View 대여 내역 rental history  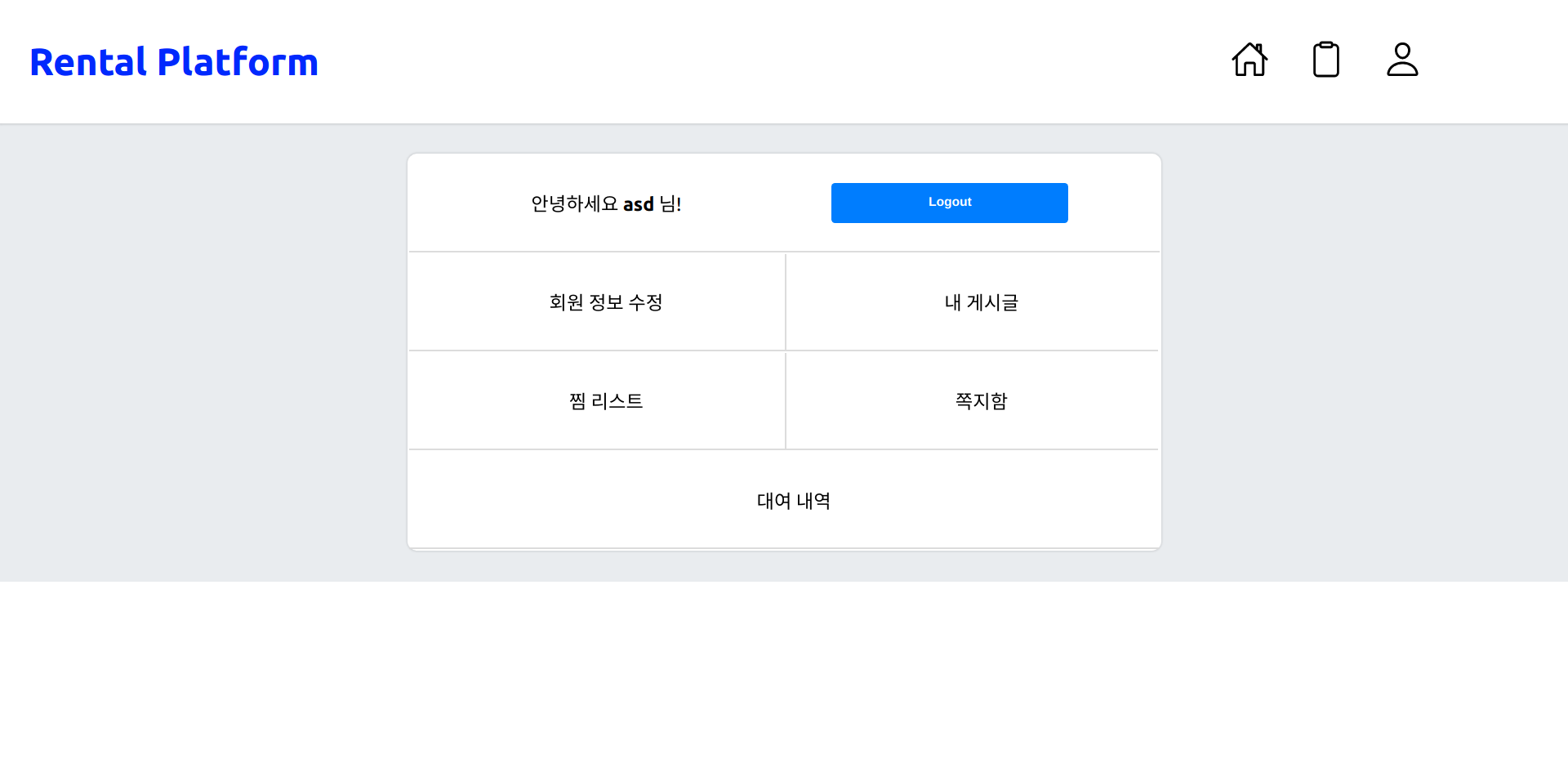(793, 500)
